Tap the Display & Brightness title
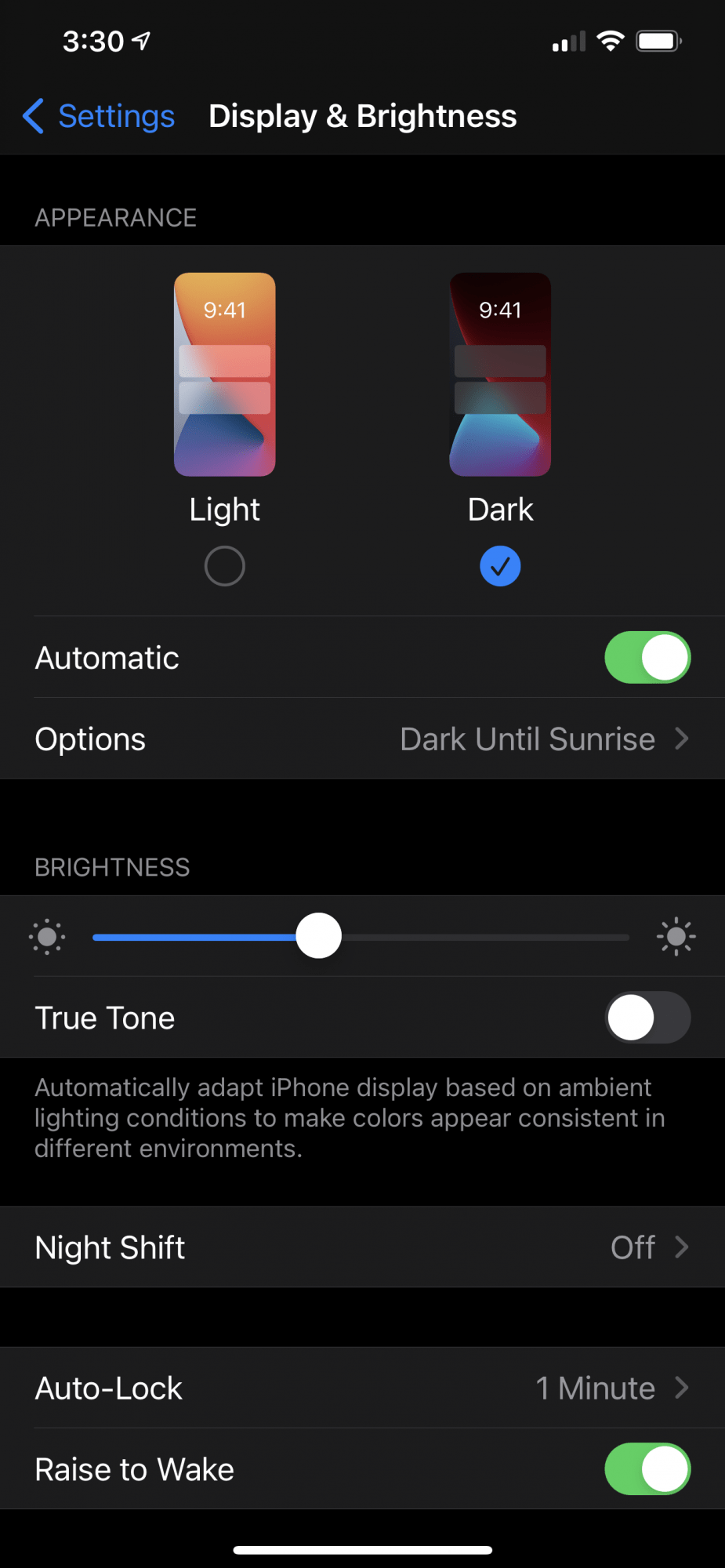Screen dimensions: 725x1568 pos(362,115)
